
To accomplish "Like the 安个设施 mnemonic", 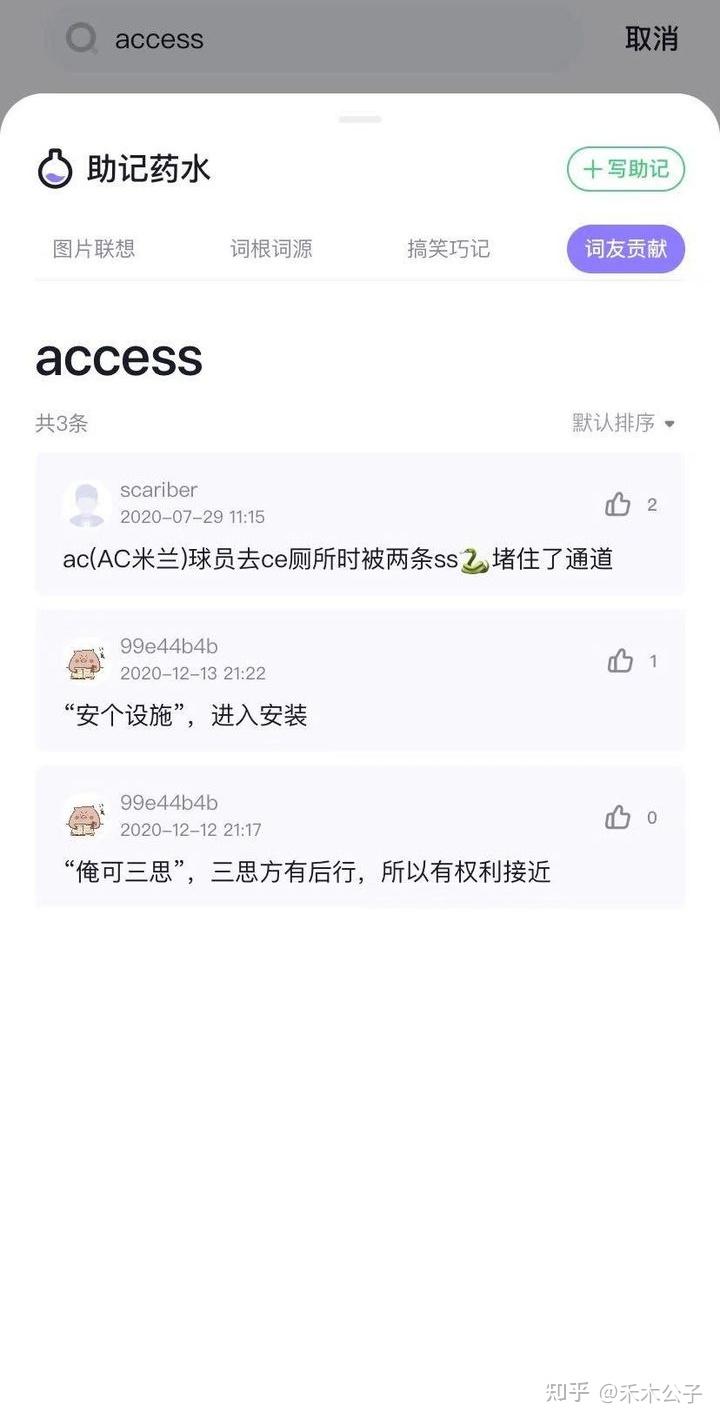I will coord(621,661).
